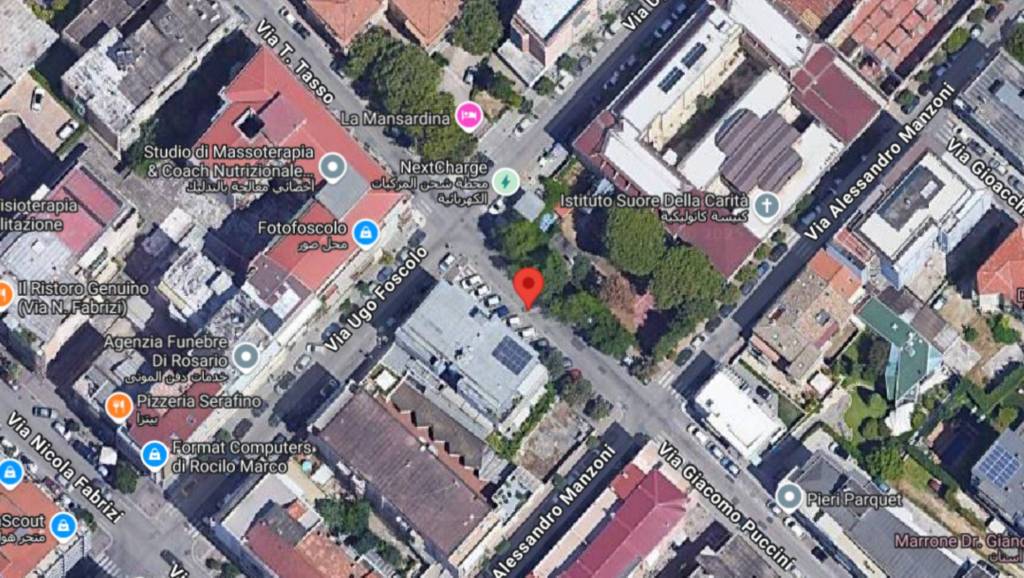Open the Pizzeria Serafino restaurant marker

coord(118,407)
